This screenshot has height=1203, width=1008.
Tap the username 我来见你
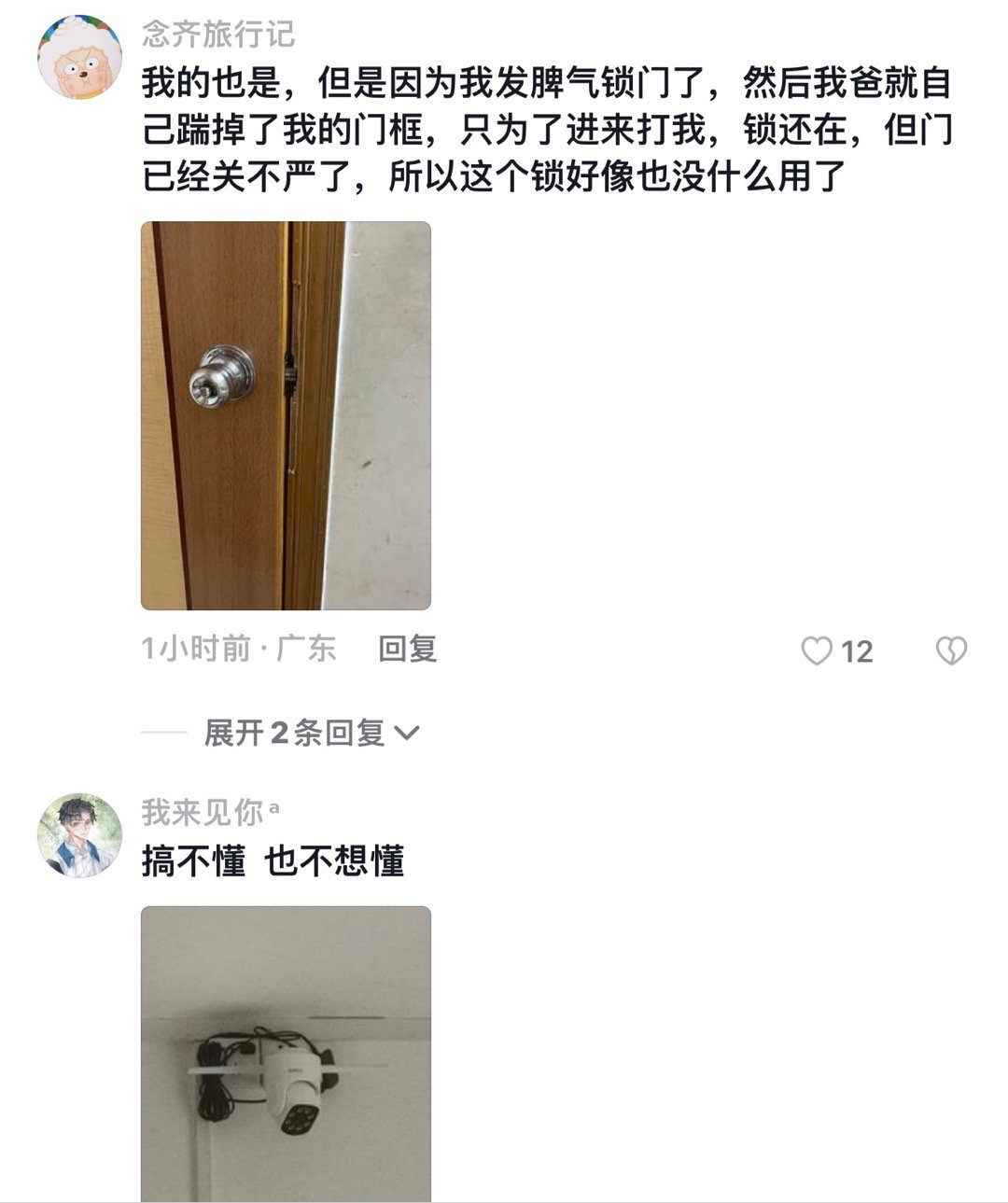pos(203,813)
